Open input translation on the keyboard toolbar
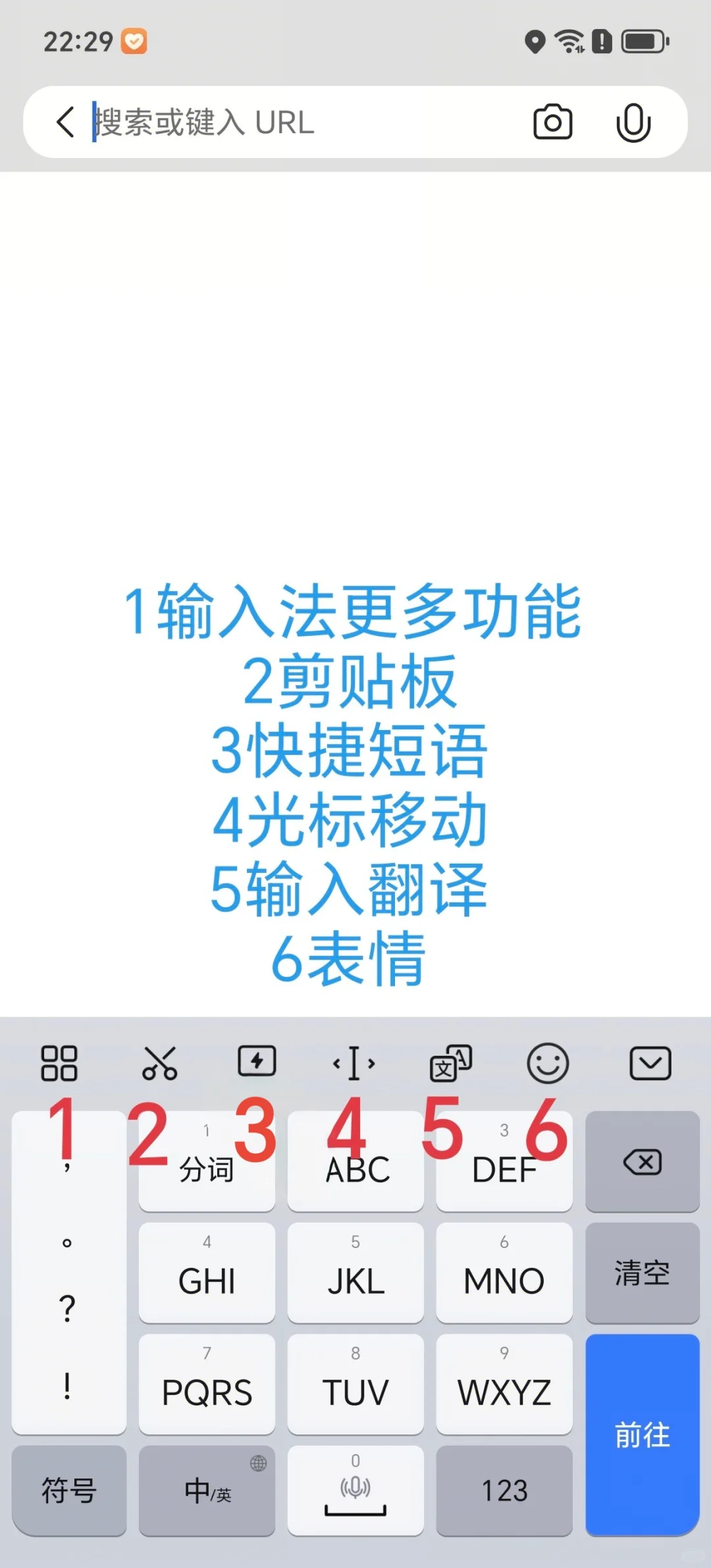The width and height of the screenshot is (711, 1568). click(451, 1063)
